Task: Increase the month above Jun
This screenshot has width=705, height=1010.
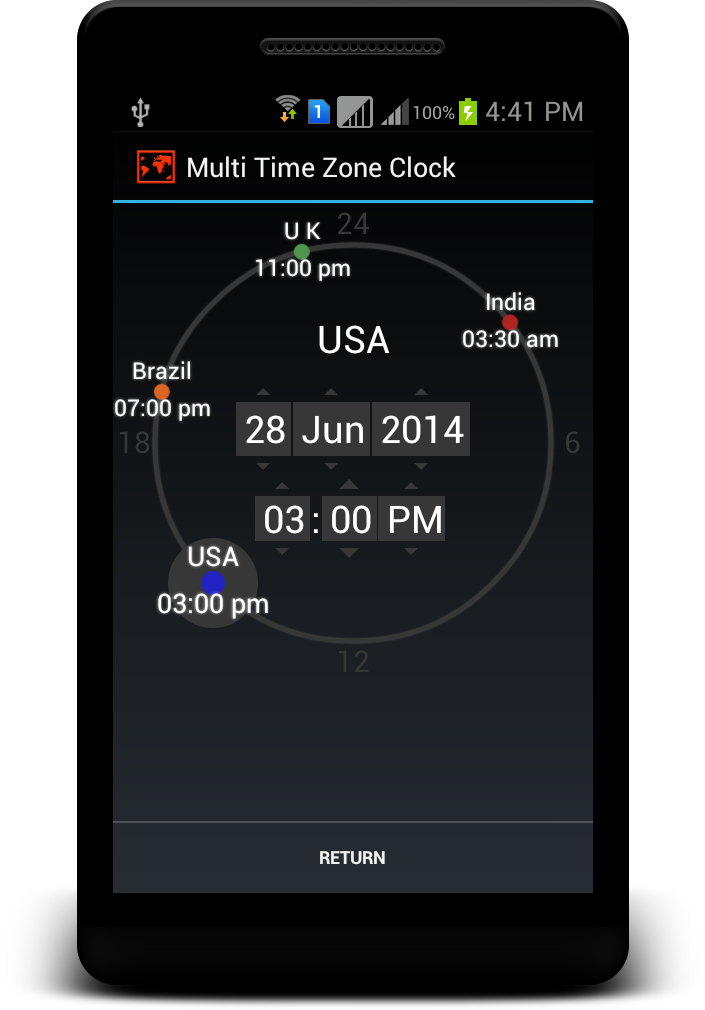Action: [x=332, y=392]
